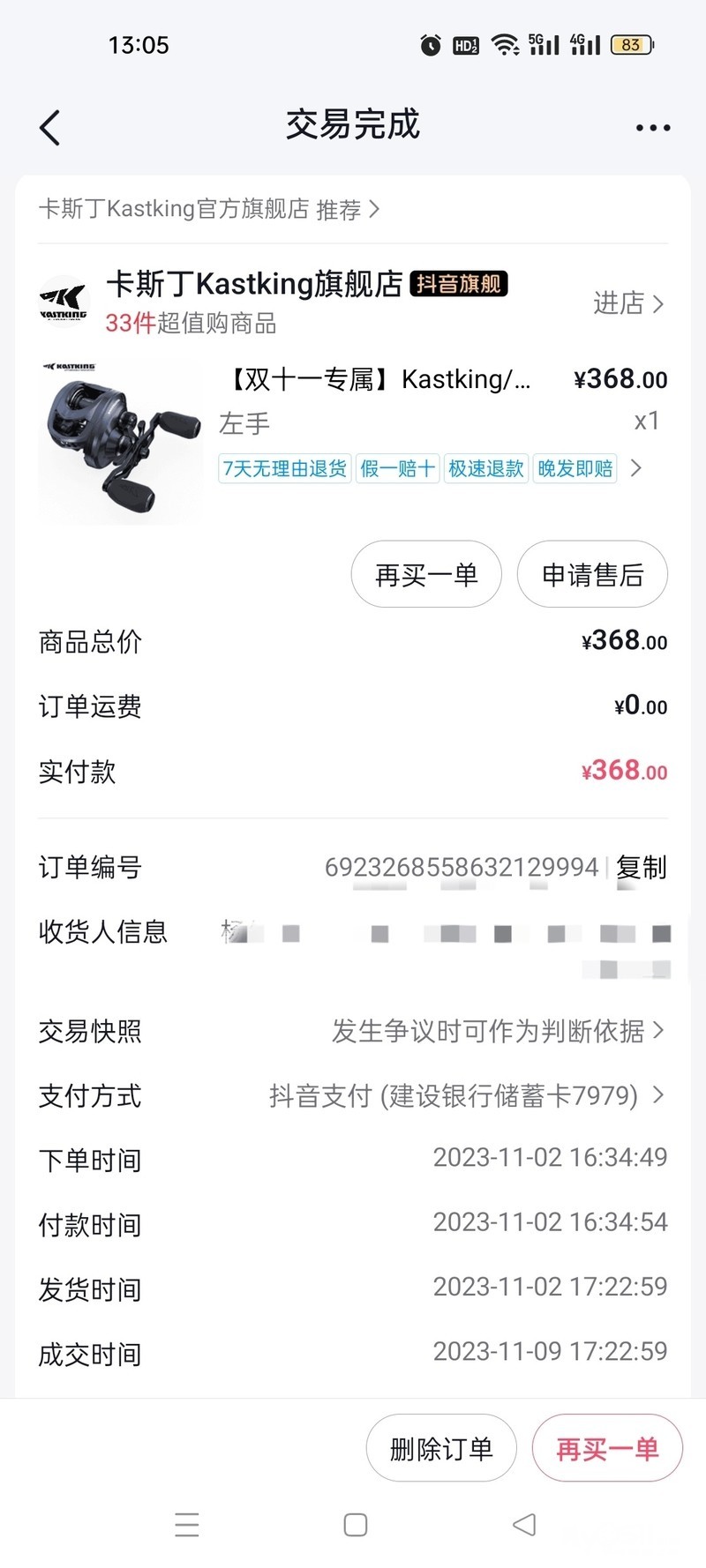
Task: Tap 再买一单 under the product
Action: (x=426, y=575)
